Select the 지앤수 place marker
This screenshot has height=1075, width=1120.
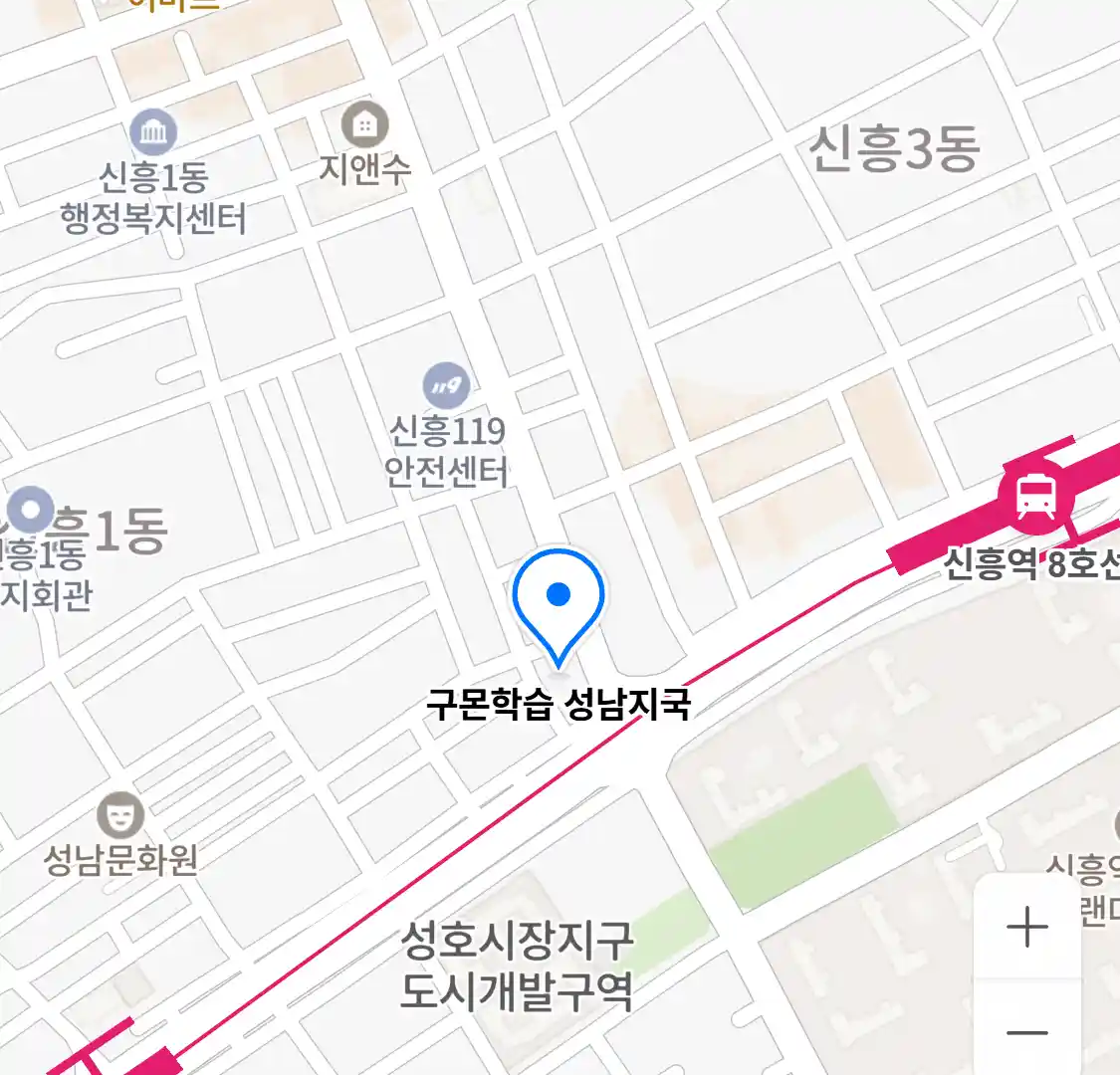(365, 124)
